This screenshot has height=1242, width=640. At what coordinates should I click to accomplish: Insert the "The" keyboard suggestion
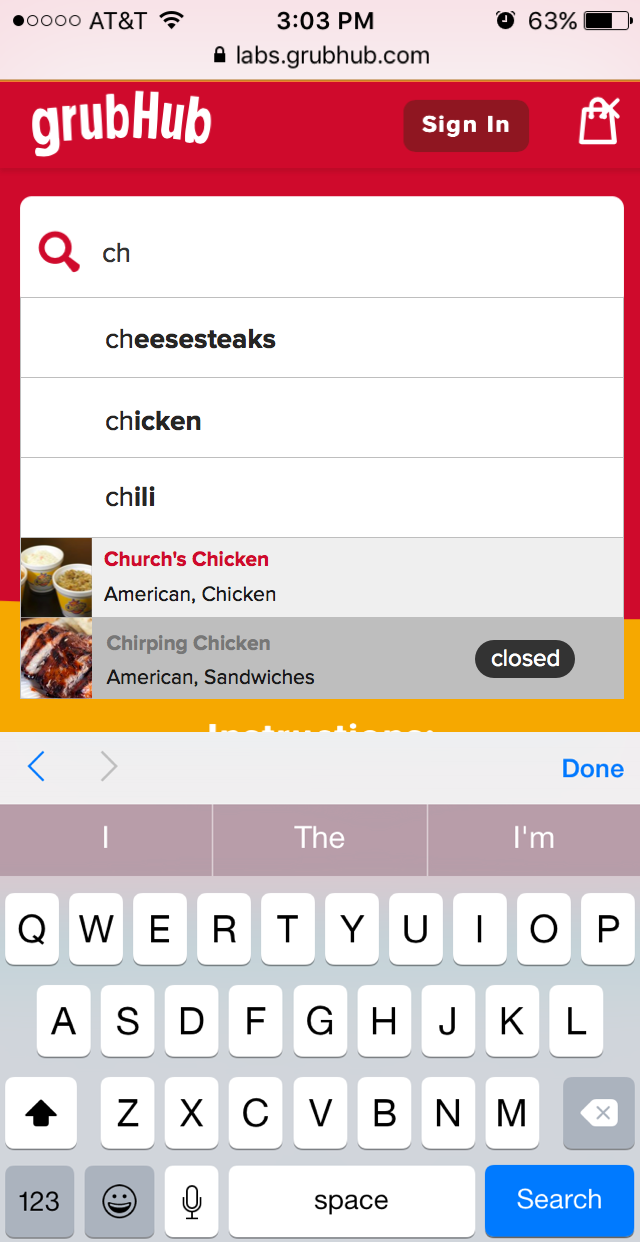[320, 838]
